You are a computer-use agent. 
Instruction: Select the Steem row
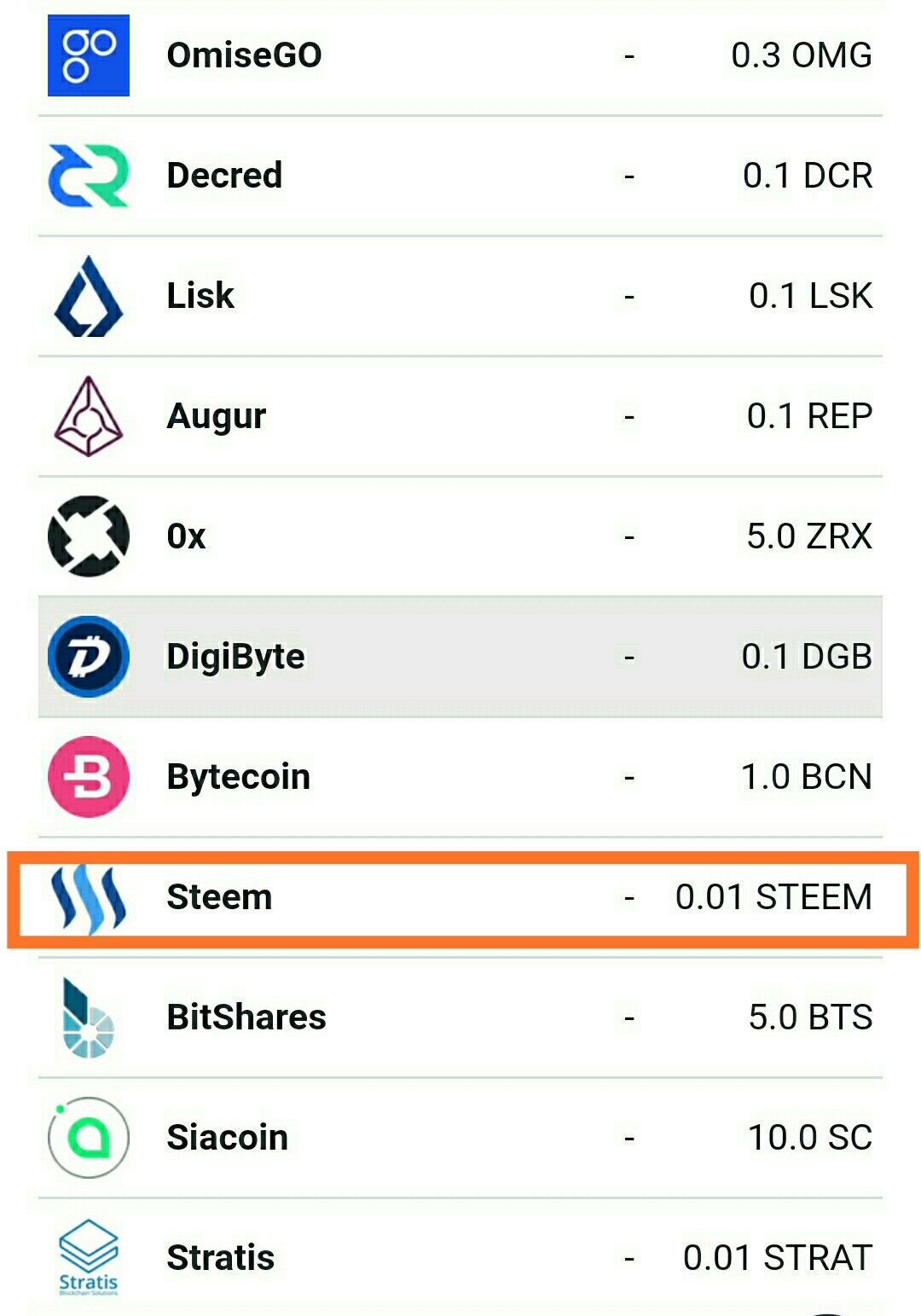tap(460, 897)
